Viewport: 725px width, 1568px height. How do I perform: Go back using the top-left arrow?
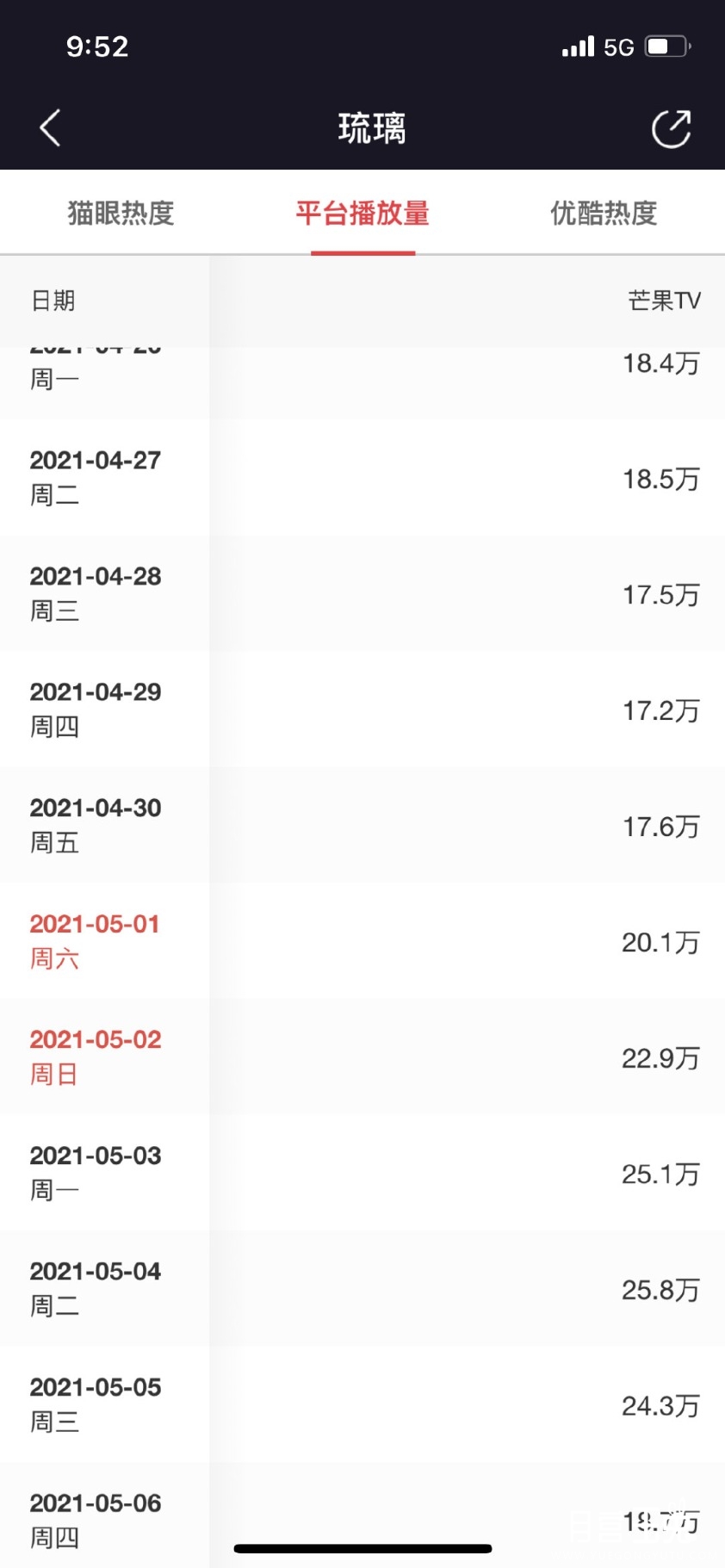point(50,128)
